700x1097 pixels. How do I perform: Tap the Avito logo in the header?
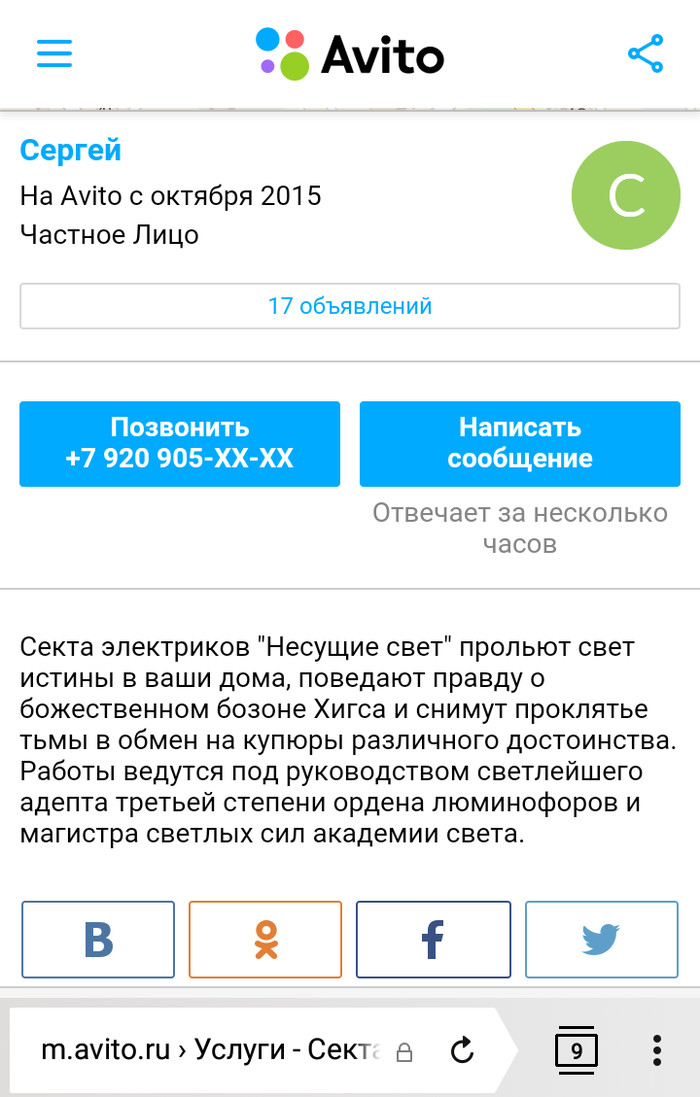tap(350, 53)
